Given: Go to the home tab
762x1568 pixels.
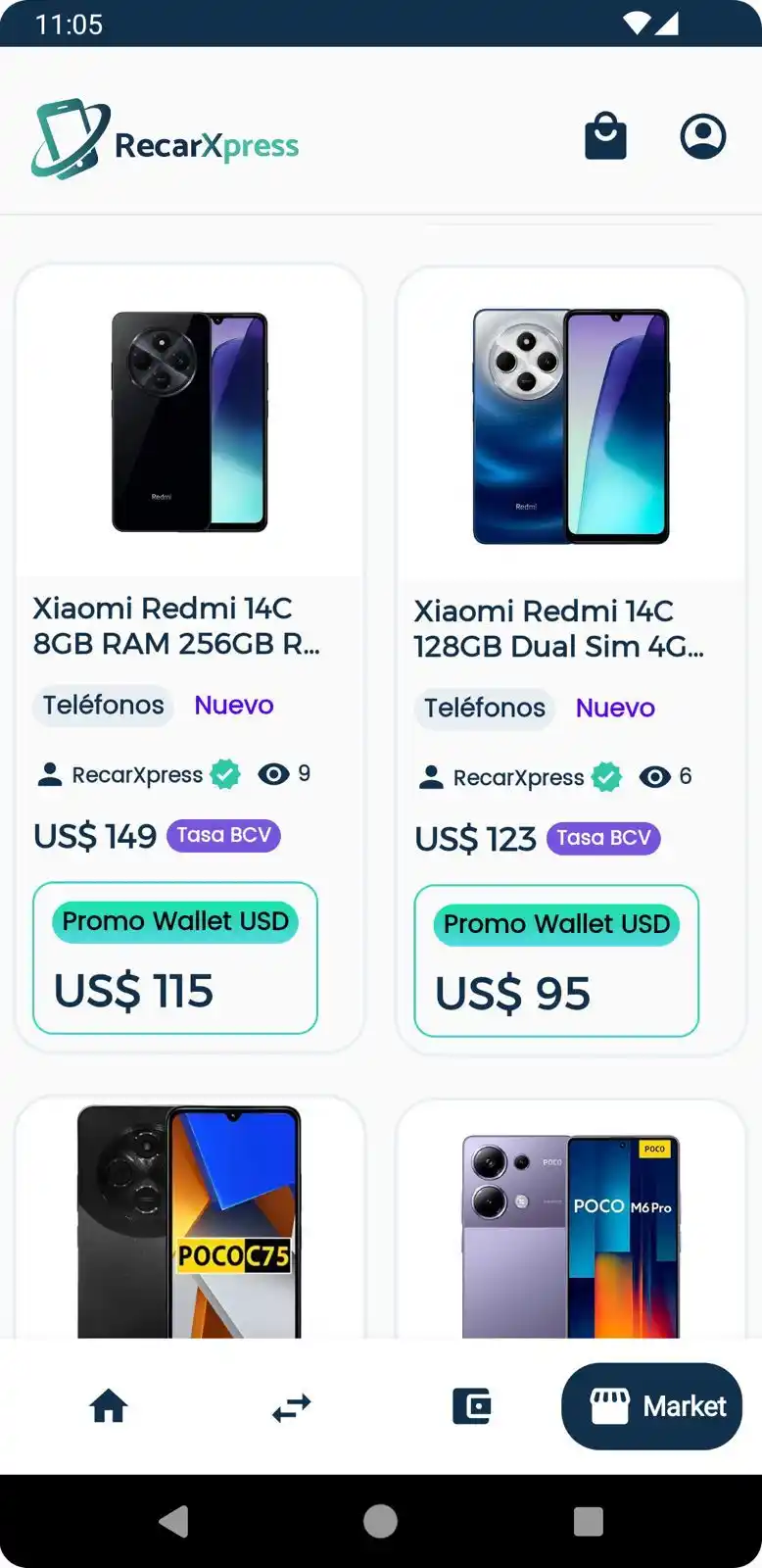Looking at the screenshot, I should pos(109,1406).
